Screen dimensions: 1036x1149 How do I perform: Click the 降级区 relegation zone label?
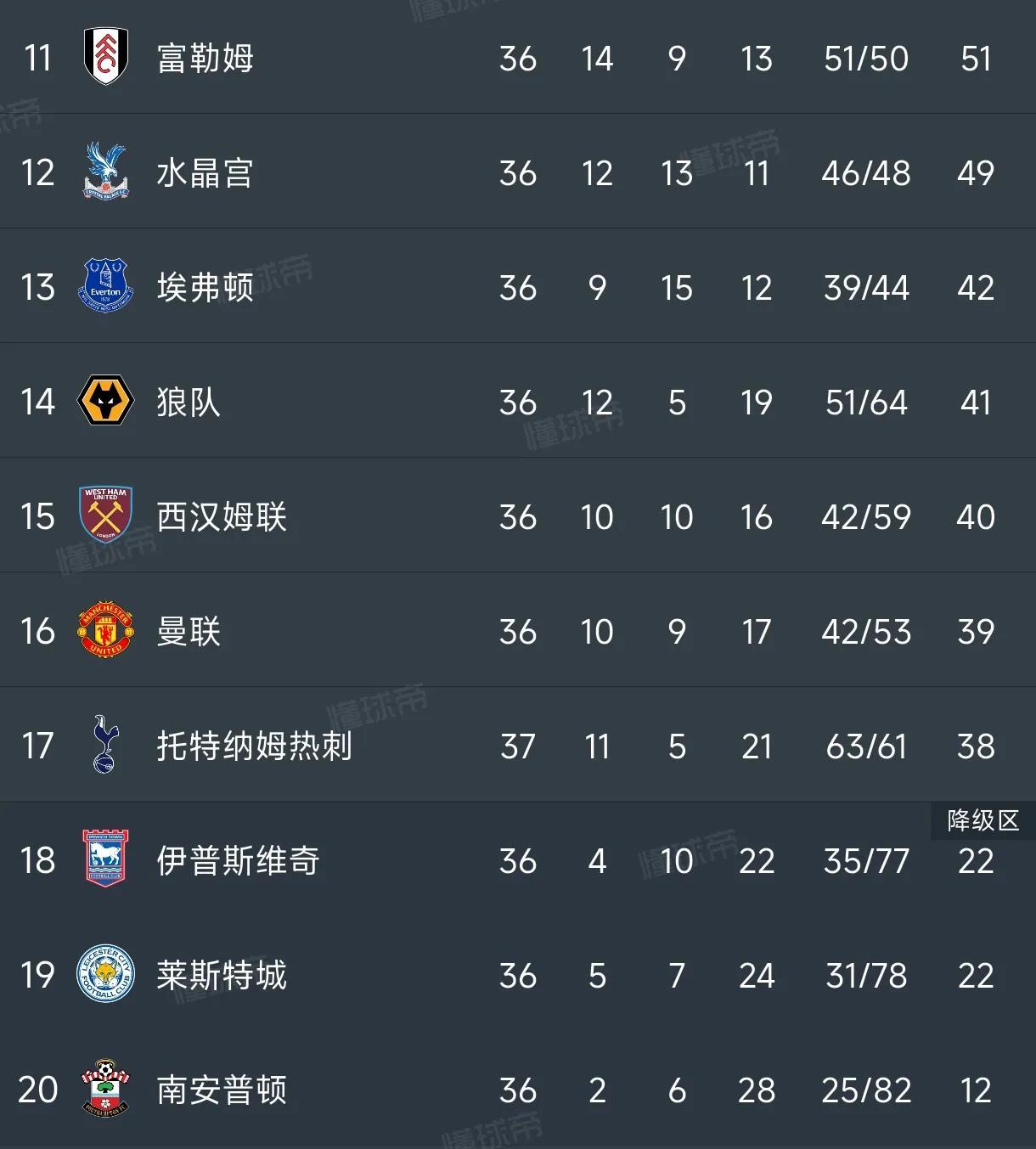tap(981, 820)
